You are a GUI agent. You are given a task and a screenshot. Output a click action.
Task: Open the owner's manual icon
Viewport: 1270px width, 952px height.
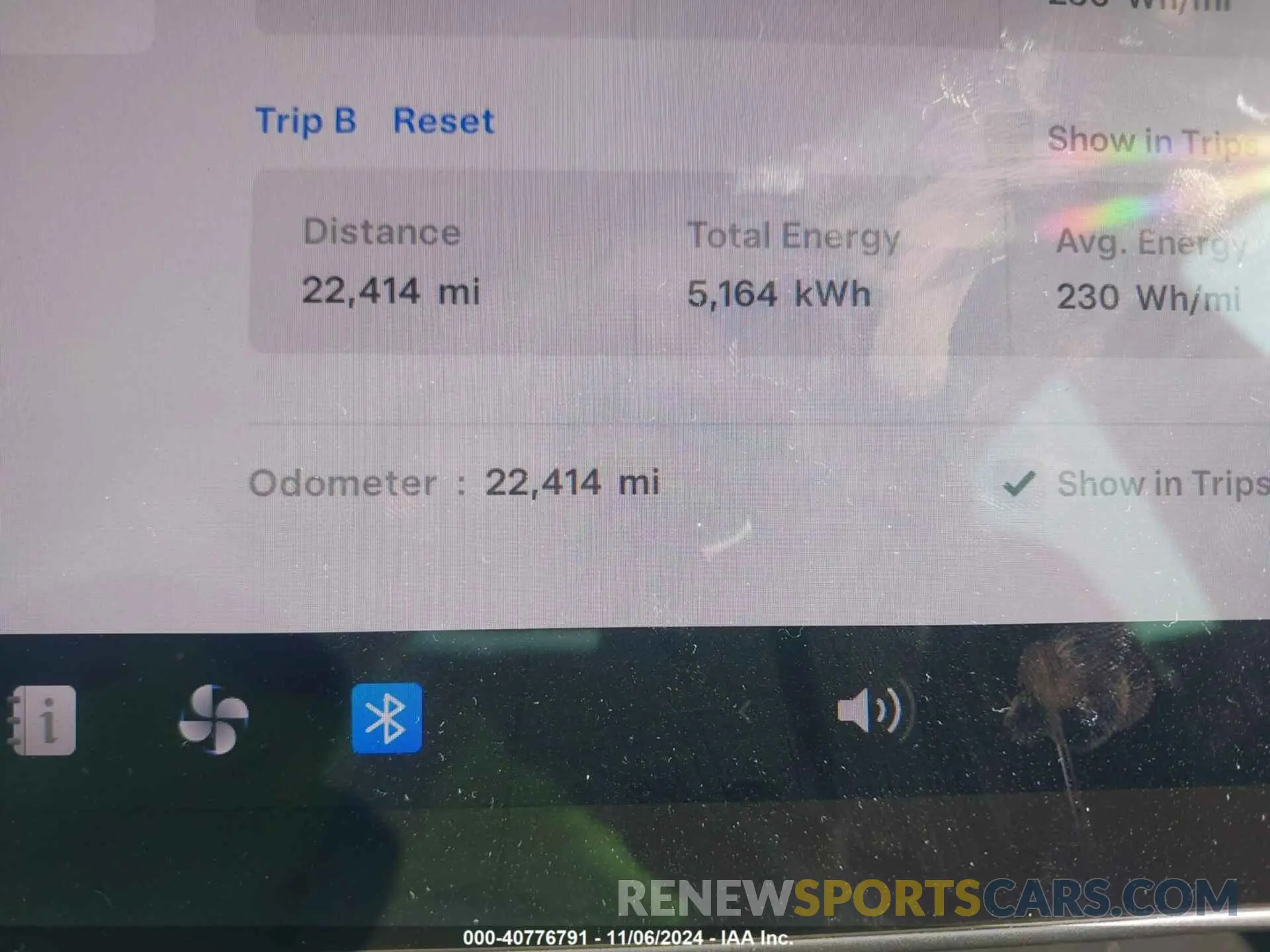[44, 720]
